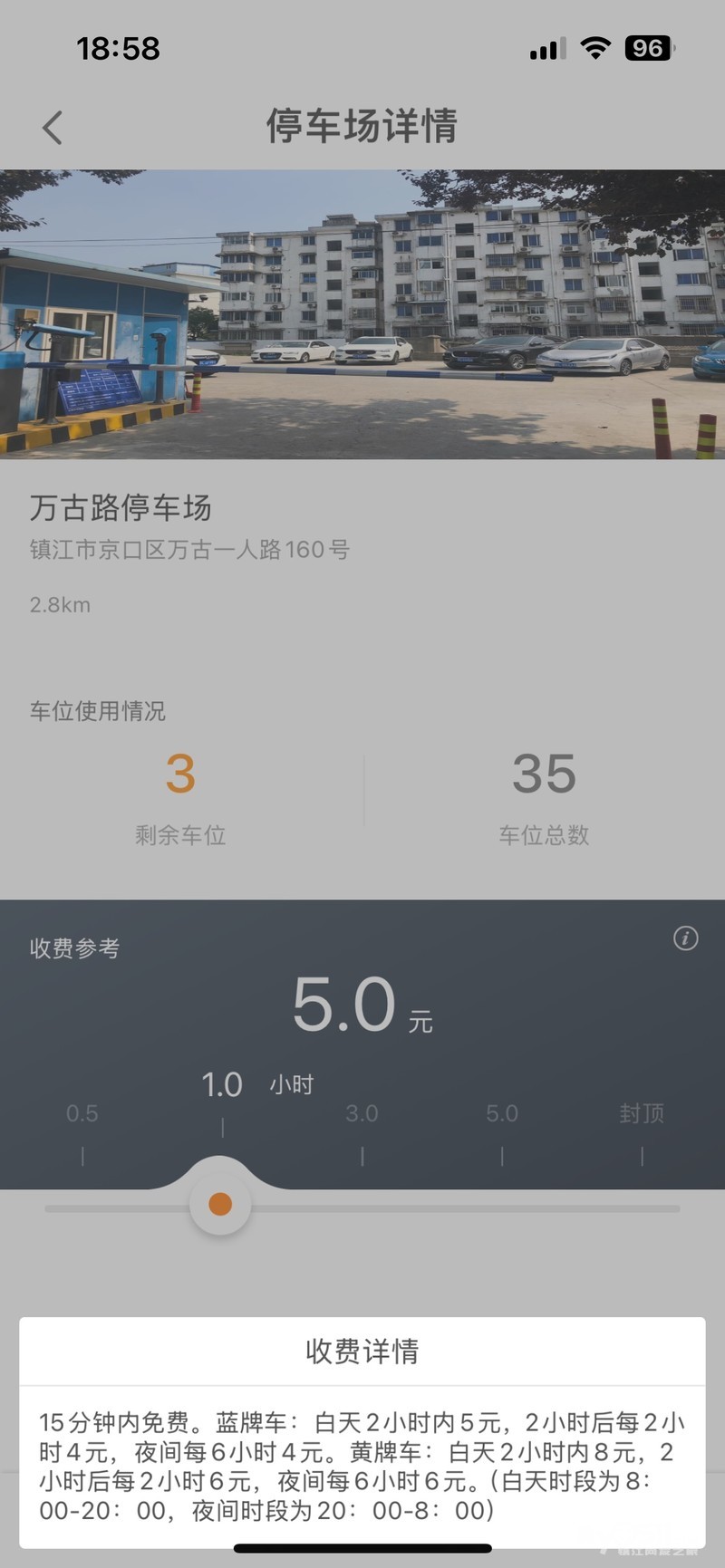Tap the orange parking duration slider handle
The height and width of the screenshot is (1568, 725).
click(x=220, y=1204)
